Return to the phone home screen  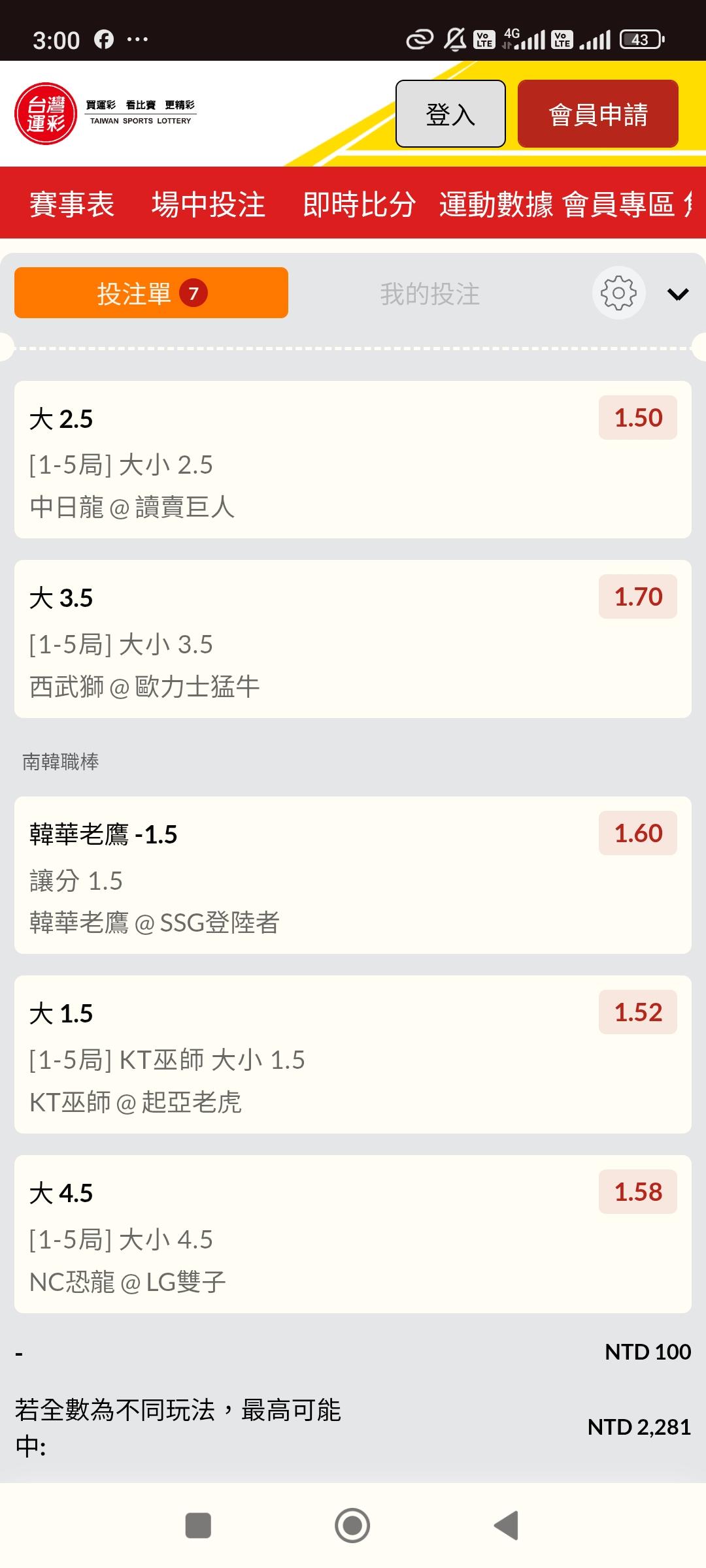point(352,1526)
